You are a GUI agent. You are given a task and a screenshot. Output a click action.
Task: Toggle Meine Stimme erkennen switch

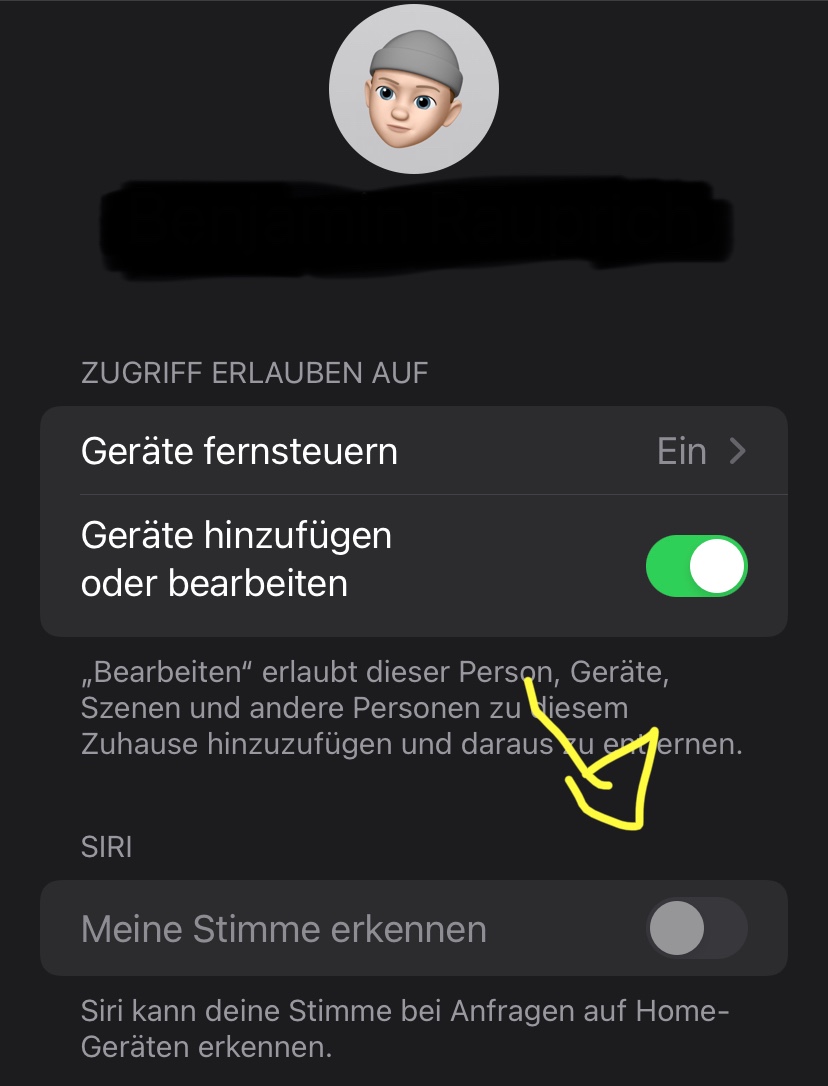(696, 929)
